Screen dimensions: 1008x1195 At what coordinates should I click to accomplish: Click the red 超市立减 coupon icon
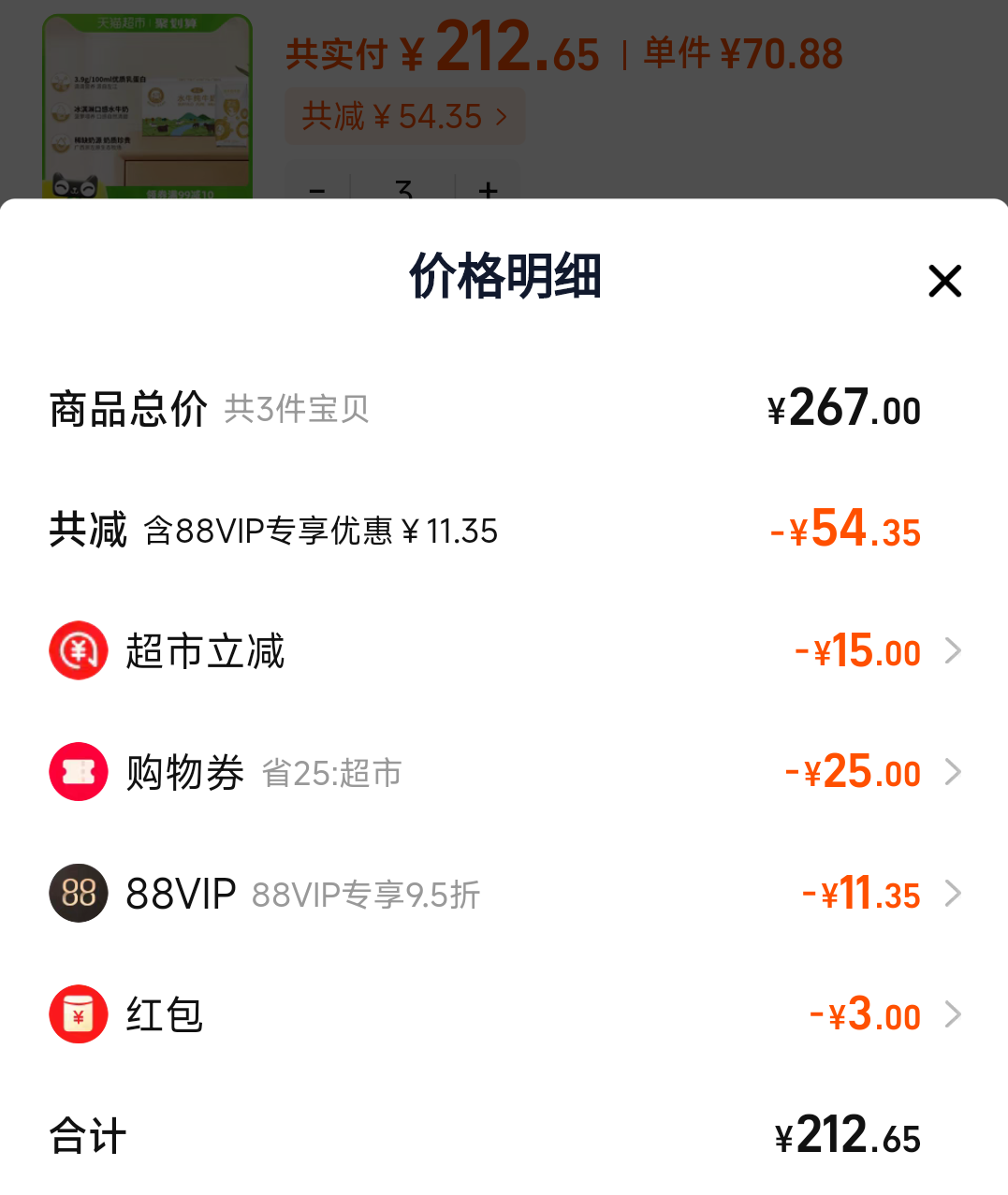(79, 650)
